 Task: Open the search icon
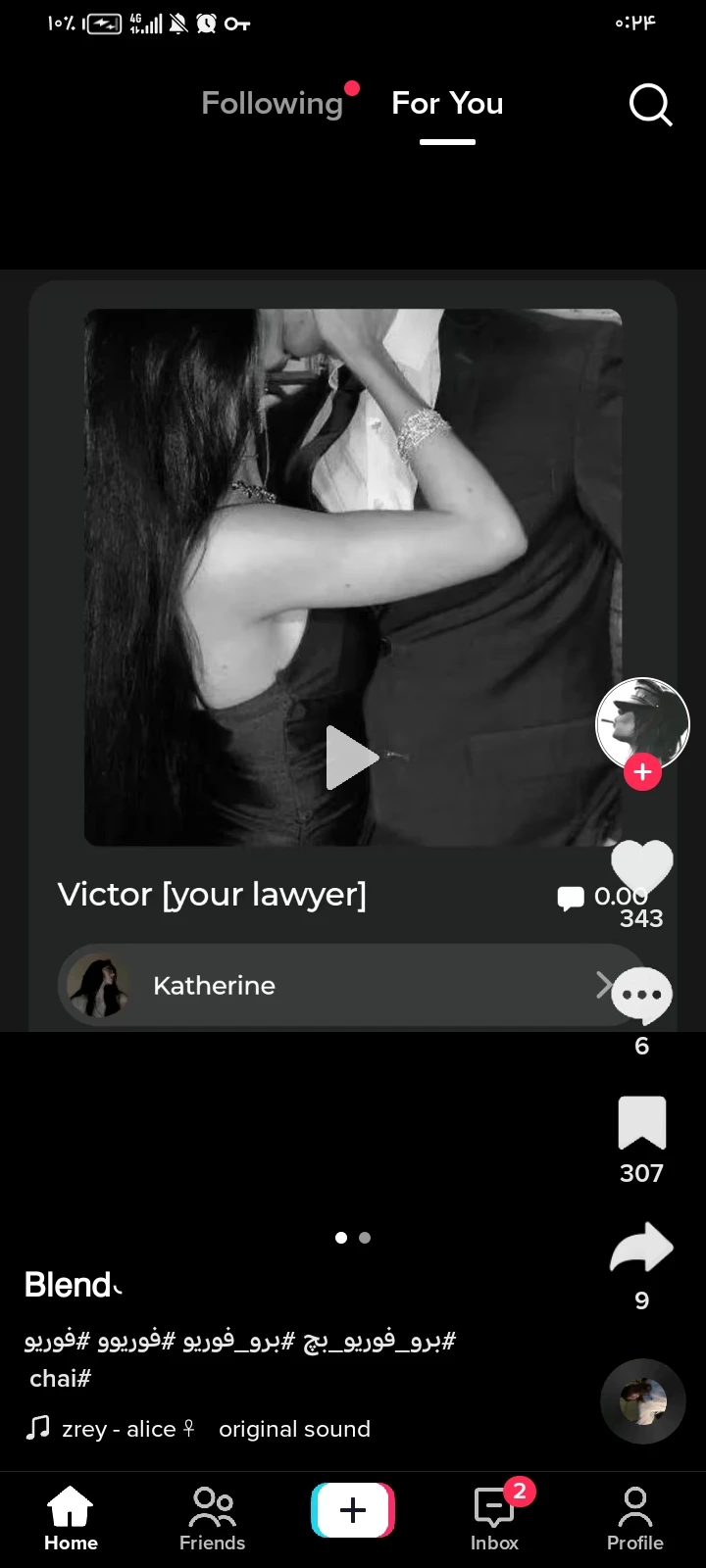click(x=650, y=104)
